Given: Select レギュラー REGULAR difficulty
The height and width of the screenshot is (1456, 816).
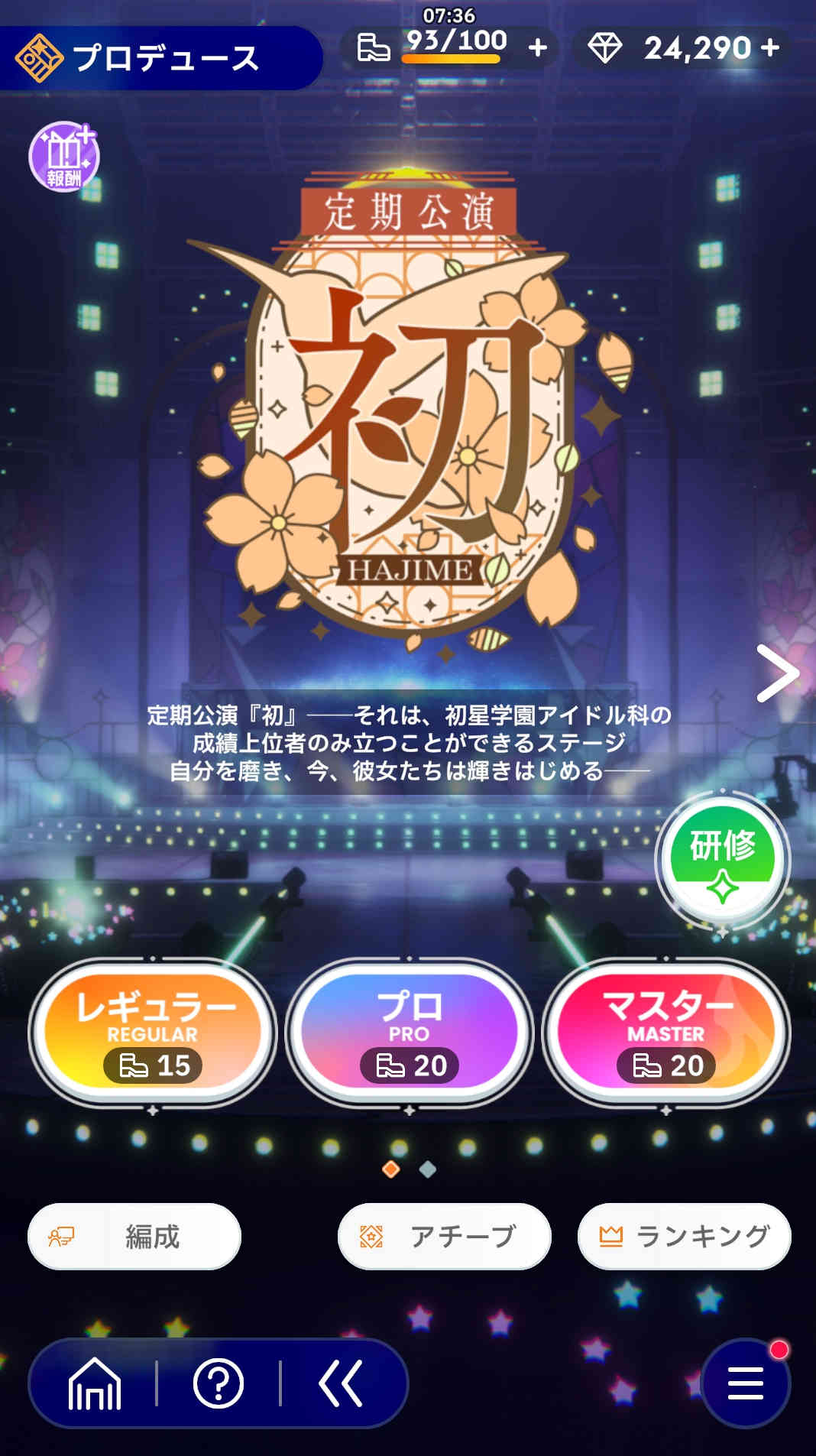Looking at the screenshot, I should [x=153, y=1033].
